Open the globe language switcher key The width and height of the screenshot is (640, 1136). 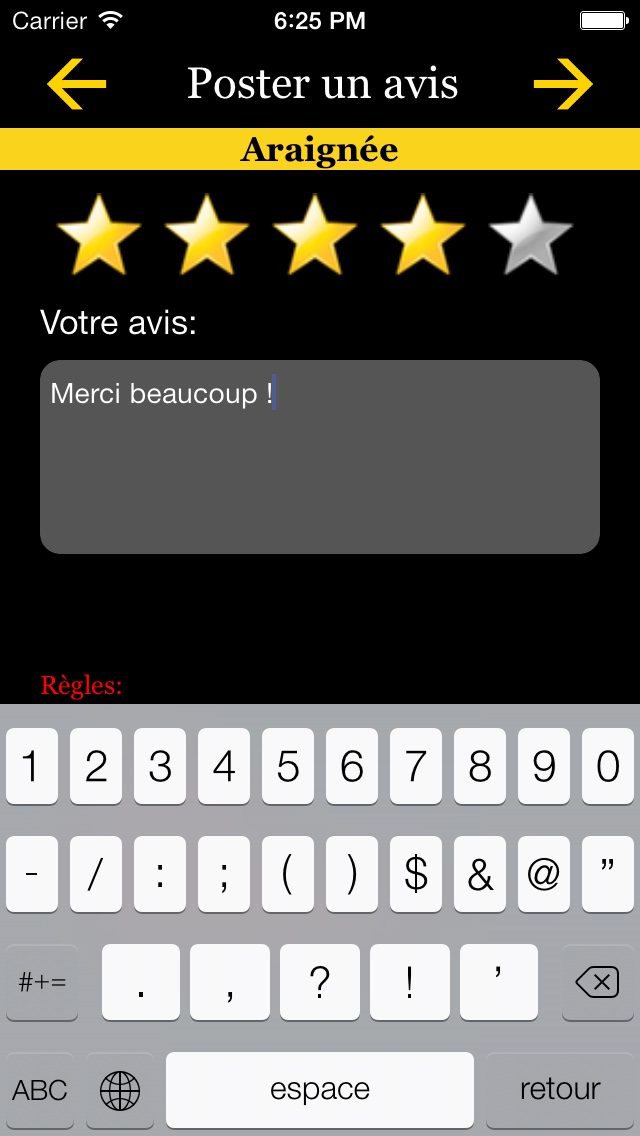coord(120,1090)
